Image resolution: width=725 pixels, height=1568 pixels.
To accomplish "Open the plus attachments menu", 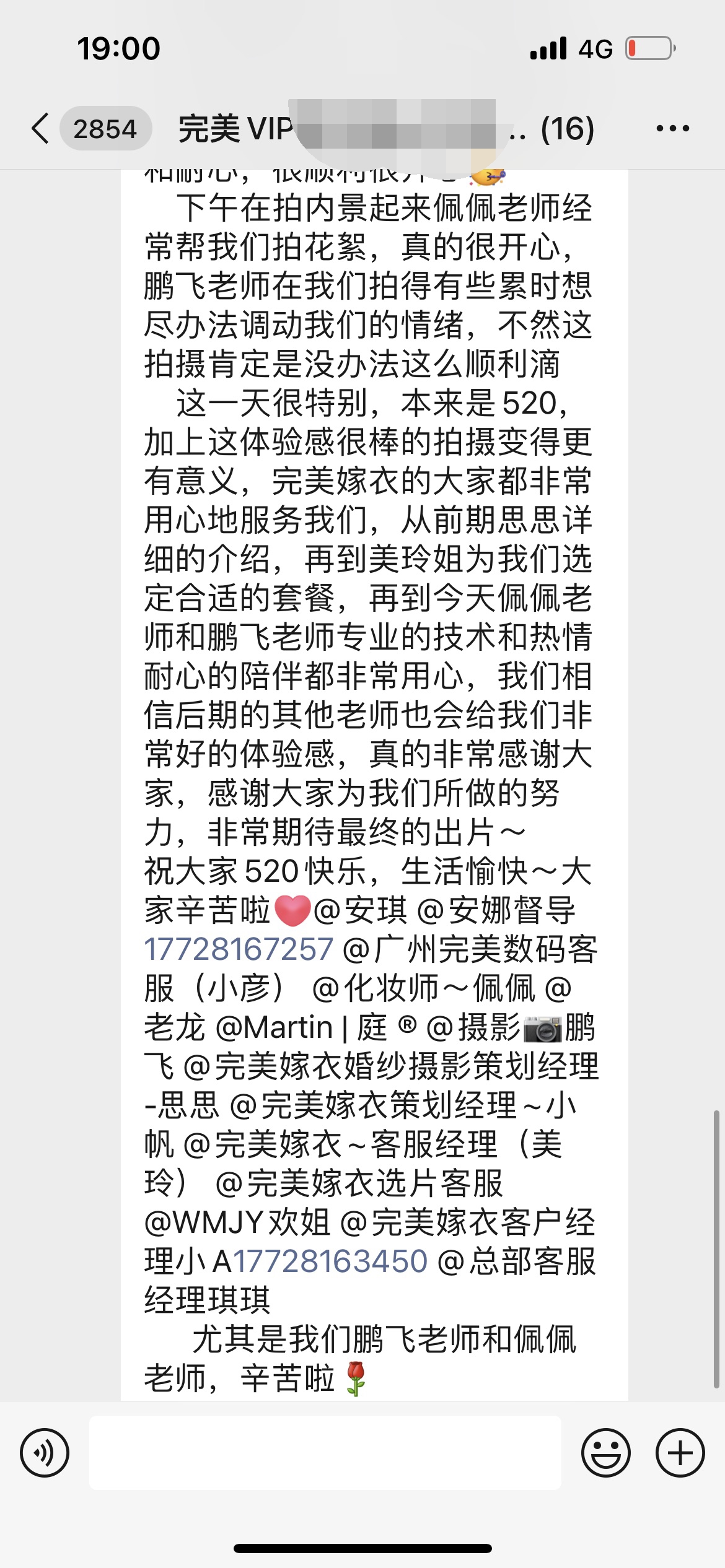I will pyautogui.click(x=680, y=1452).
